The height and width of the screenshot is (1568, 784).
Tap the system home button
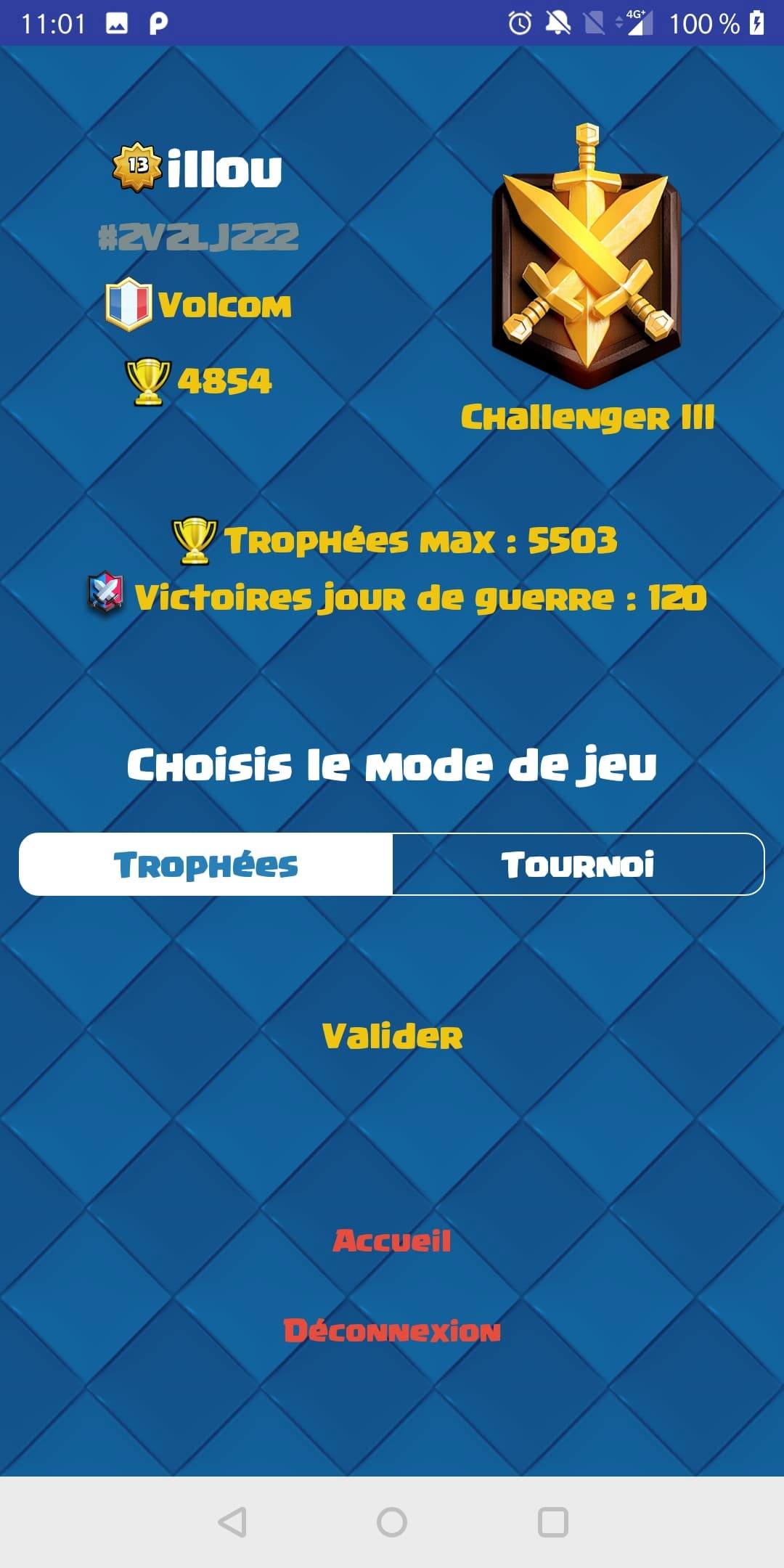click(392, 1522)
